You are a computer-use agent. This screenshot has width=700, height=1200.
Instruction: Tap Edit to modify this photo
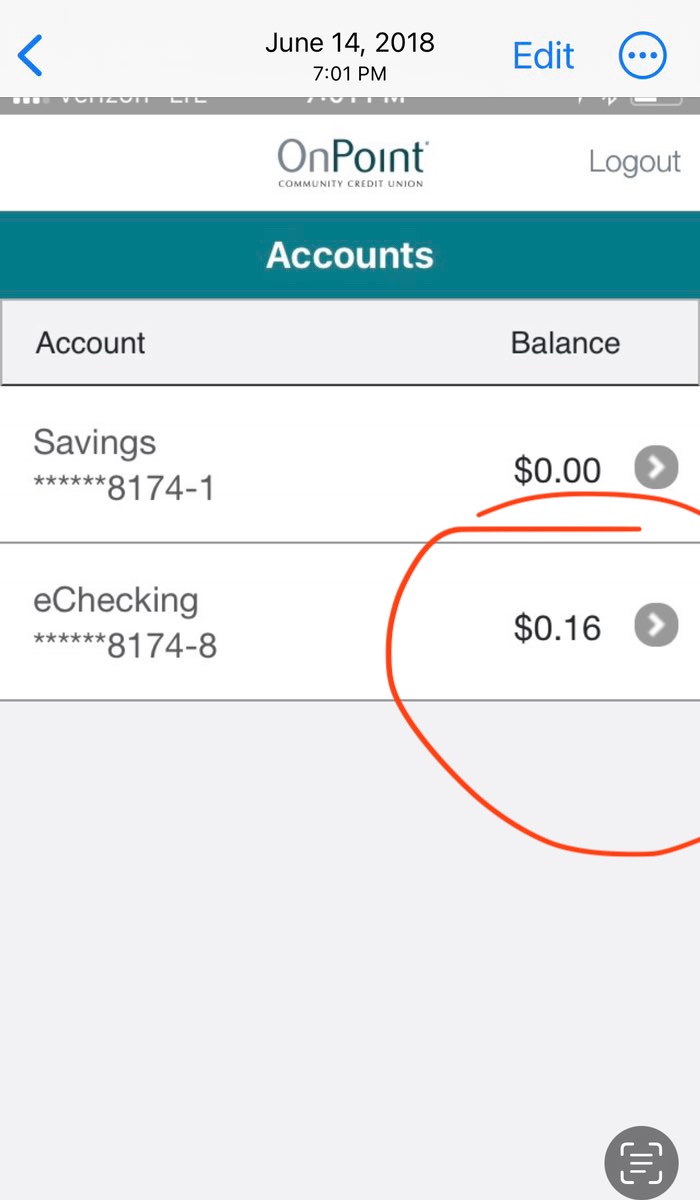(x=543, y=56)
